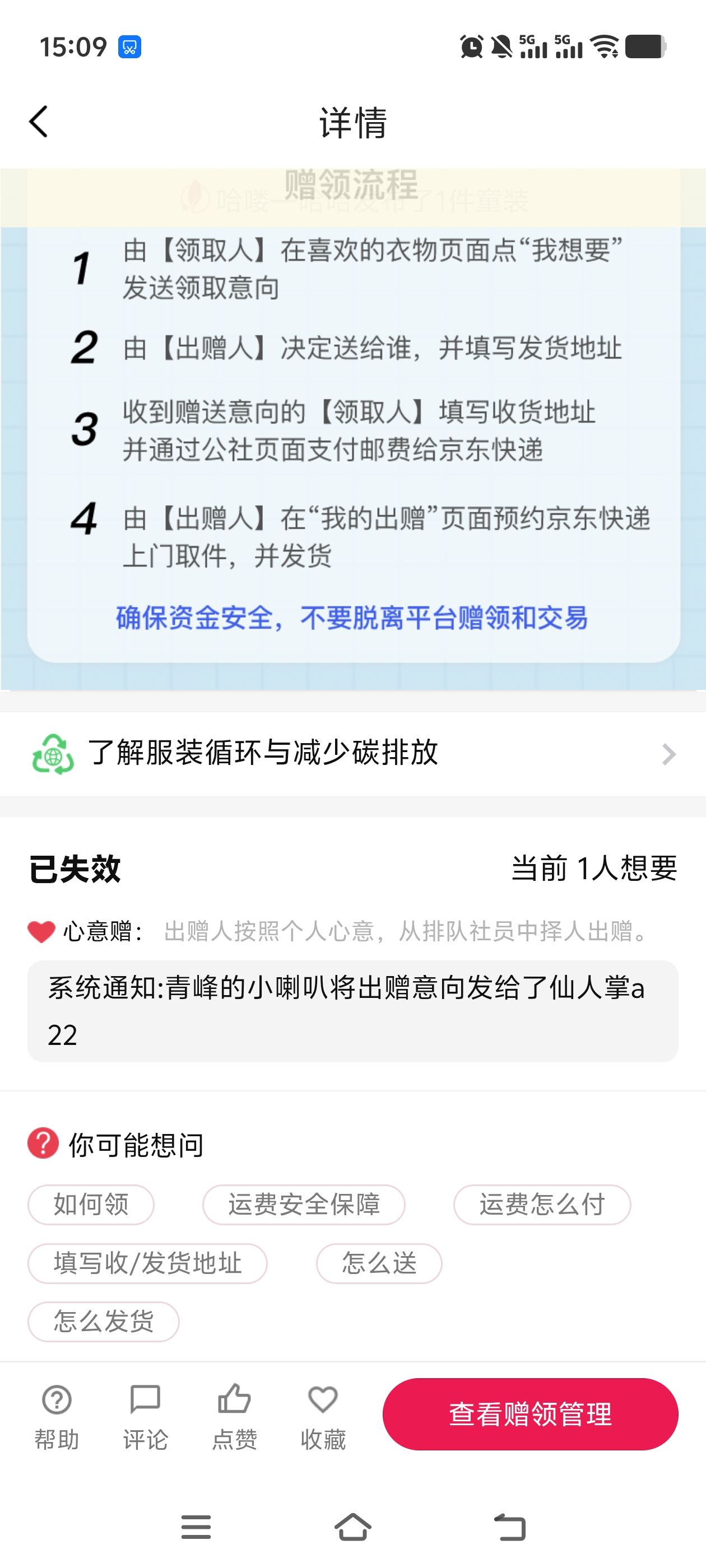This screenshot has width=706, height=1568.
Task: Open the system recent apps menu
Action: (x=196, y=1527)
